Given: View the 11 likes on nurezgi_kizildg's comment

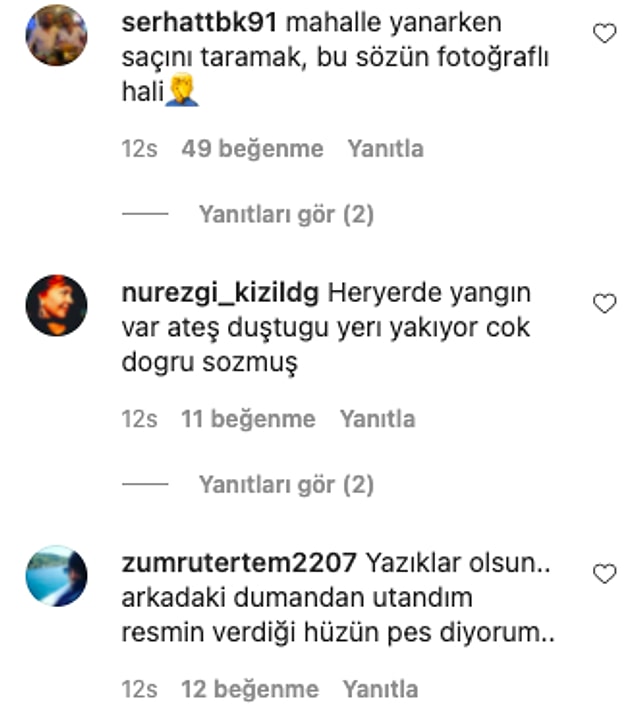Looking at the screenshot, I should (x=247, y=419).
